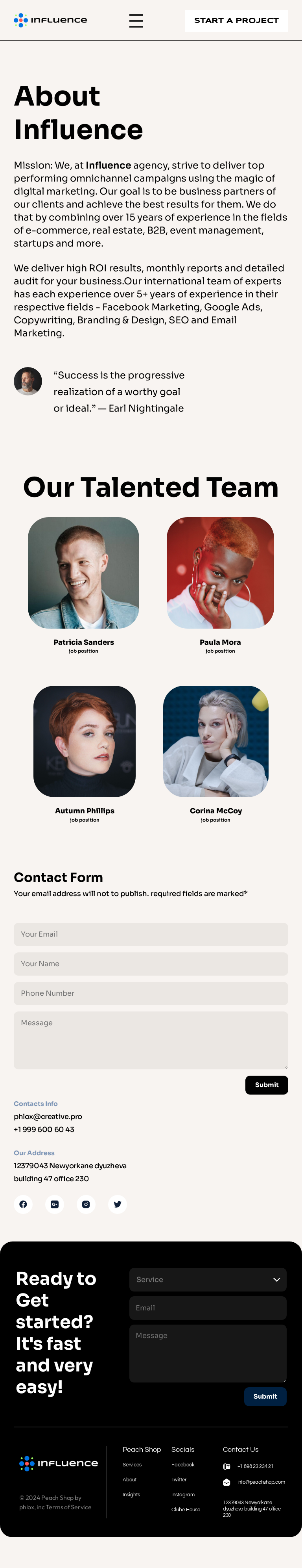Tap the blue Submit button
The height and width of the screenshot is (1568, 302).
[x=265, y=1396]
